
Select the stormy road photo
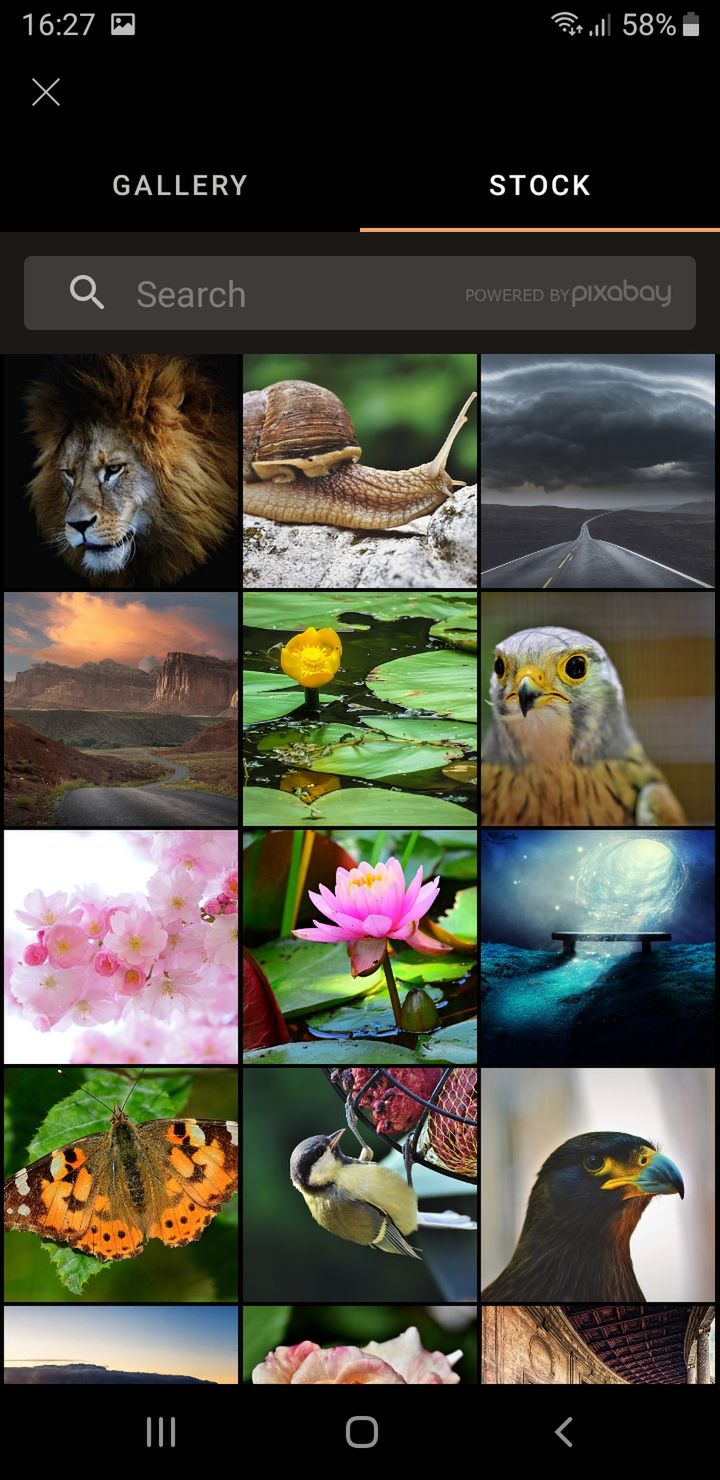[x=598, y=471]
